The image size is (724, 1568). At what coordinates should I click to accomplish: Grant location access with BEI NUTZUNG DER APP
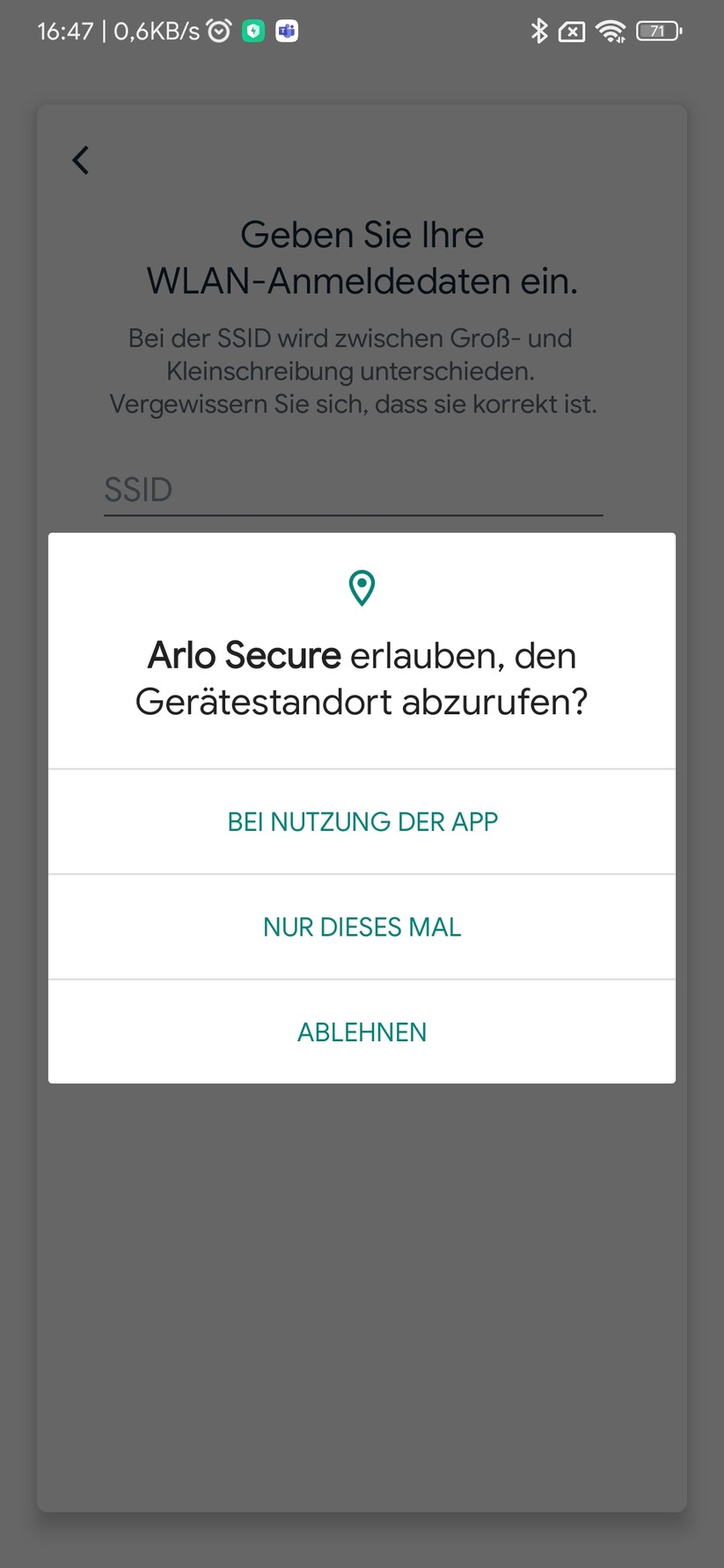362,821
